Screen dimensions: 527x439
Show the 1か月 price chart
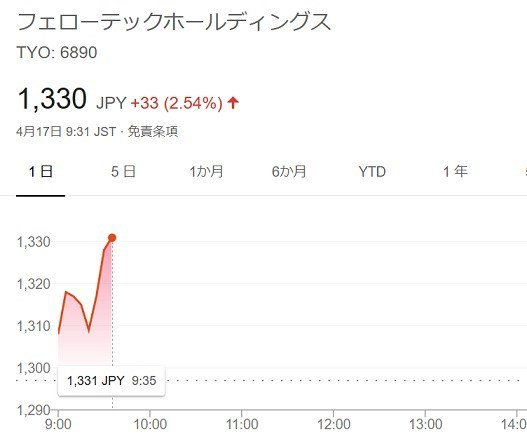point(206,172)
